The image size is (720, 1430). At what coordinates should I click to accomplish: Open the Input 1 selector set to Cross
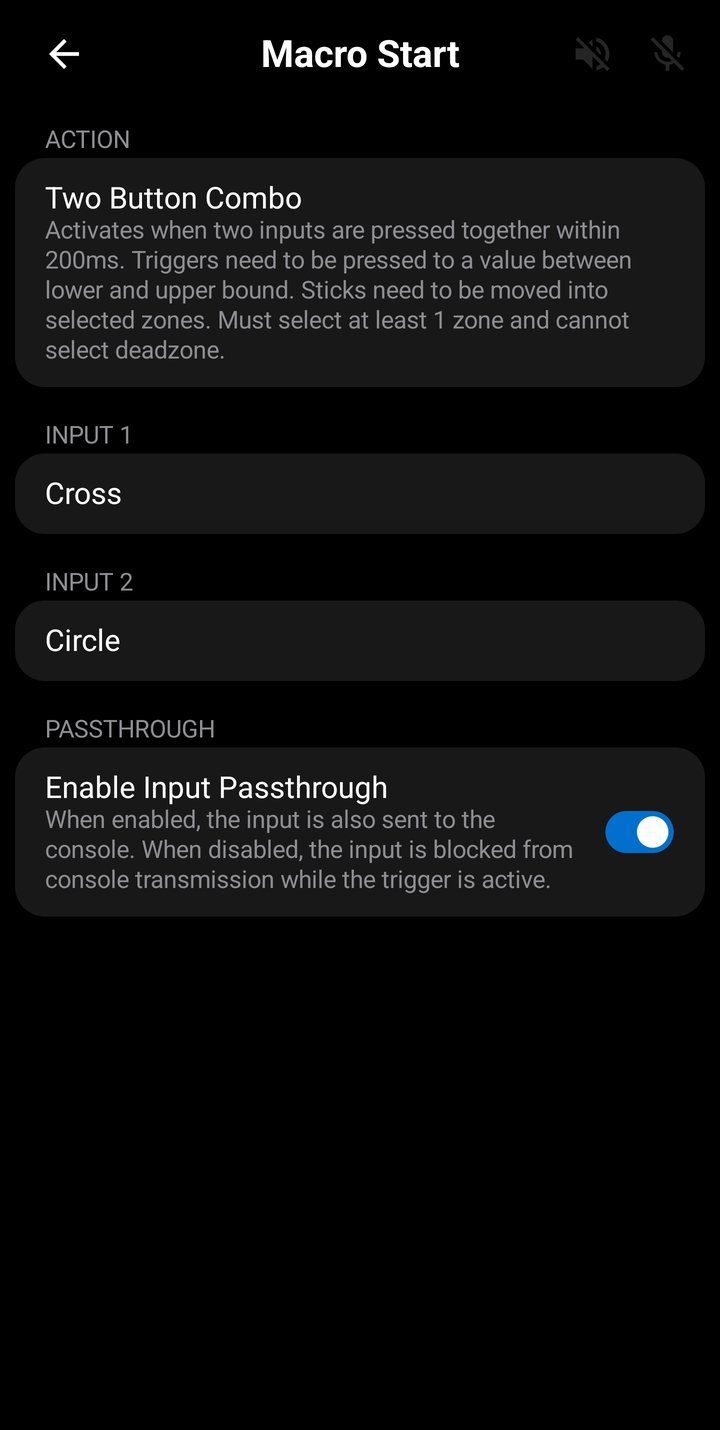click(x=360, y=493)
